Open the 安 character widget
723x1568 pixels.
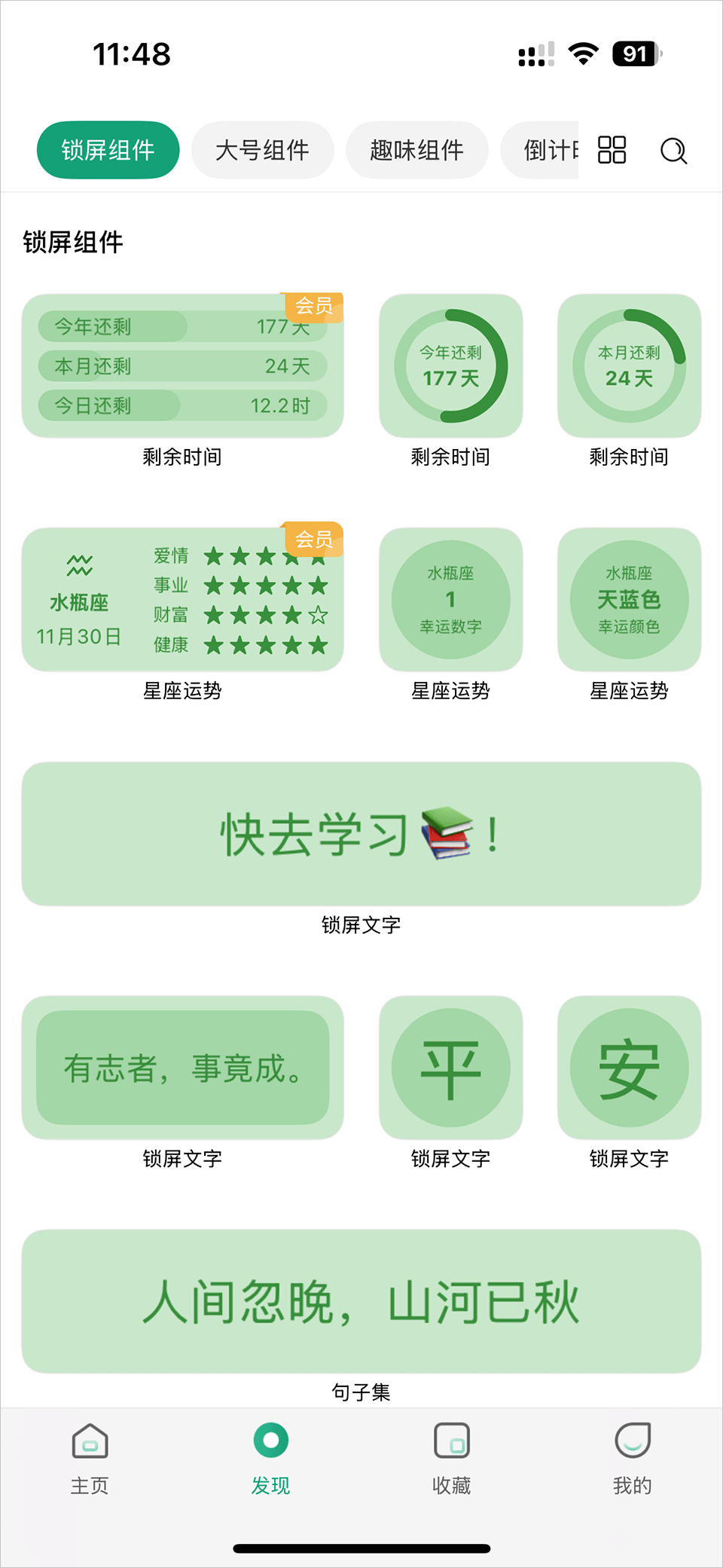629,1068
